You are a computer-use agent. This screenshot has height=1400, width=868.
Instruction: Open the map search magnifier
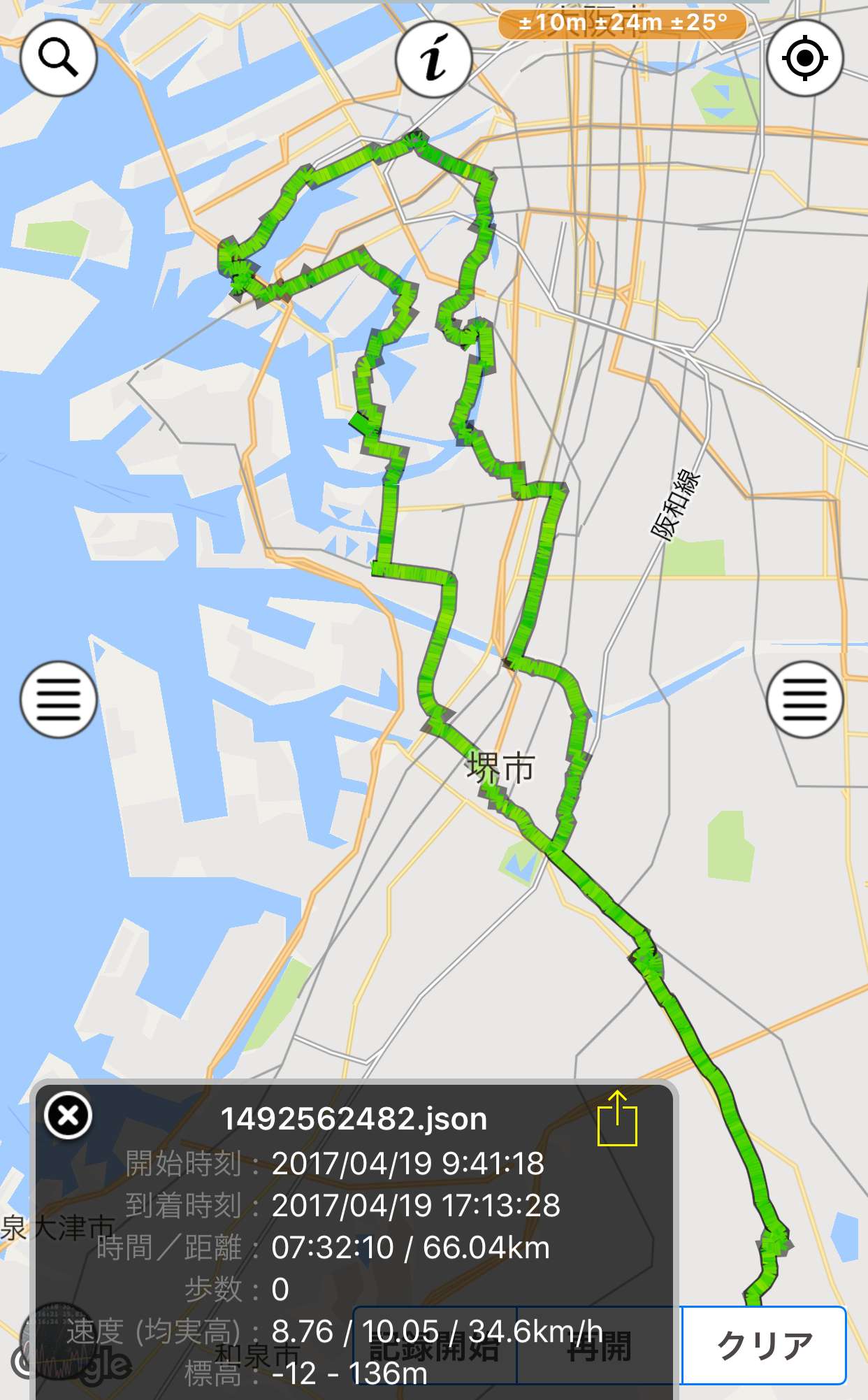pyautogui.click(x=58, y=57)
